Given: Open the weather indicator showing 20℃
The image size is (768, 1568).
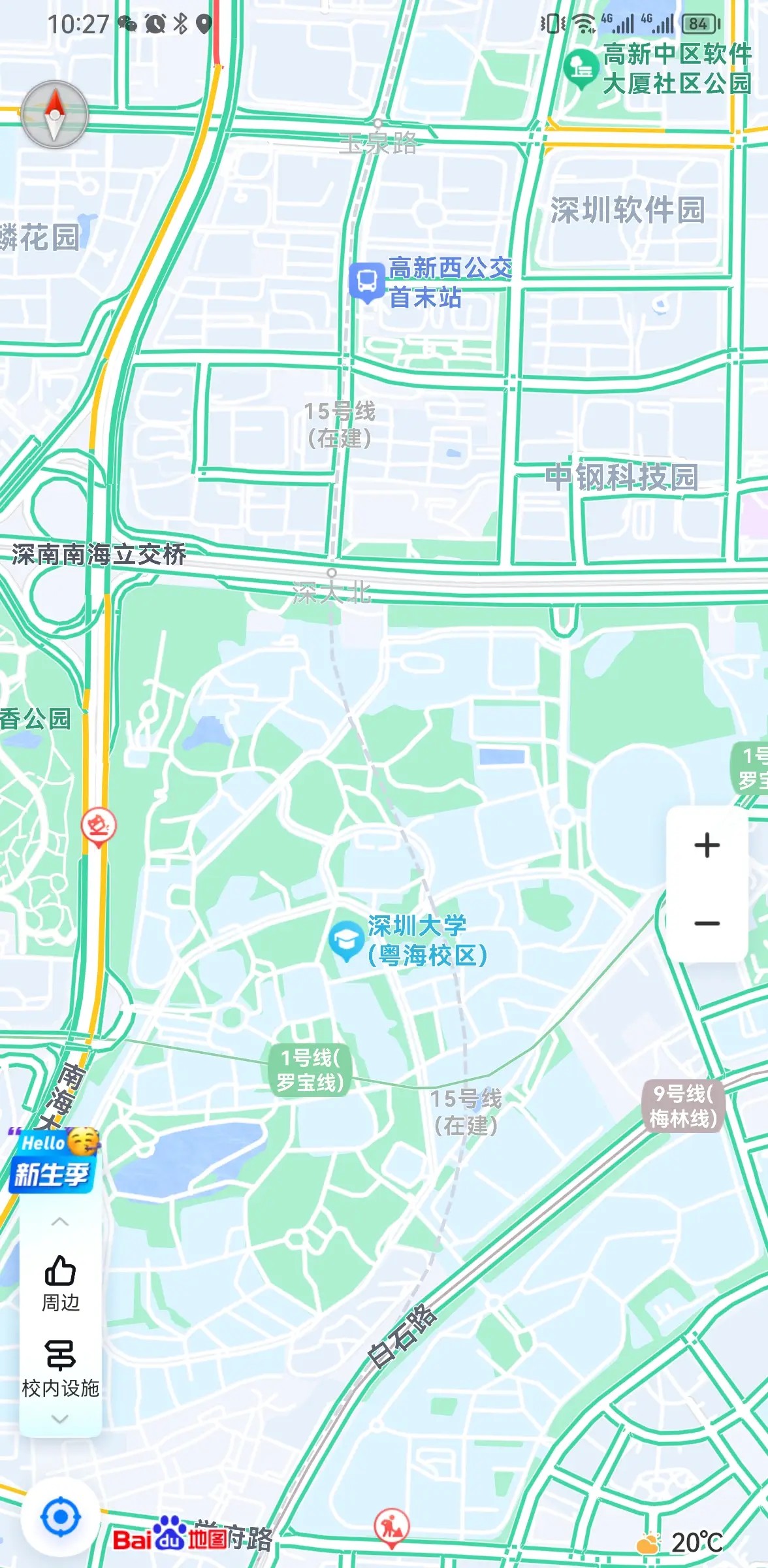Looking at the screenshot, I should [680, 1543].
